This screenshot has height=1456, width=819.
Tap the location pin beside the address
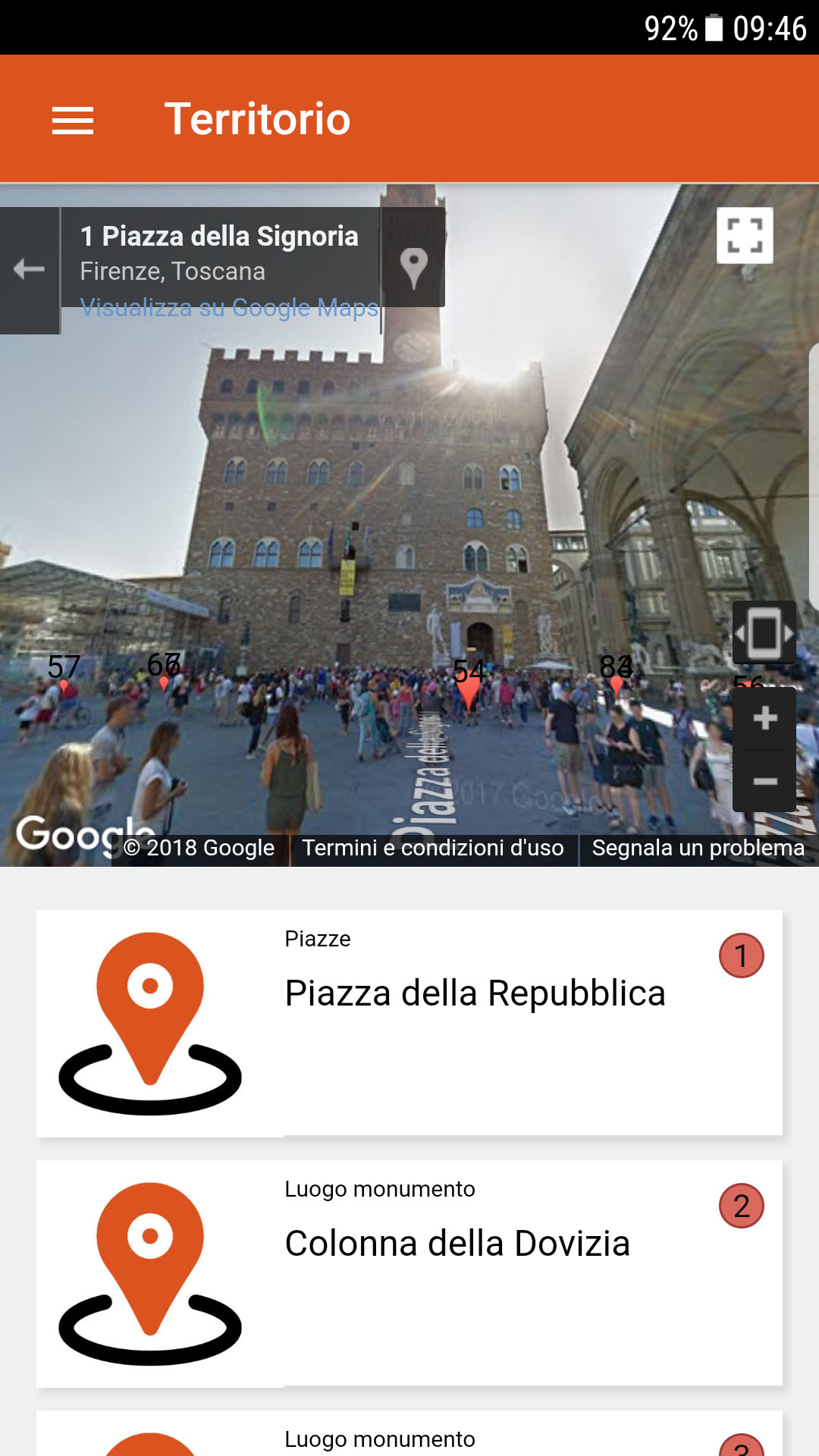[413, 268]
